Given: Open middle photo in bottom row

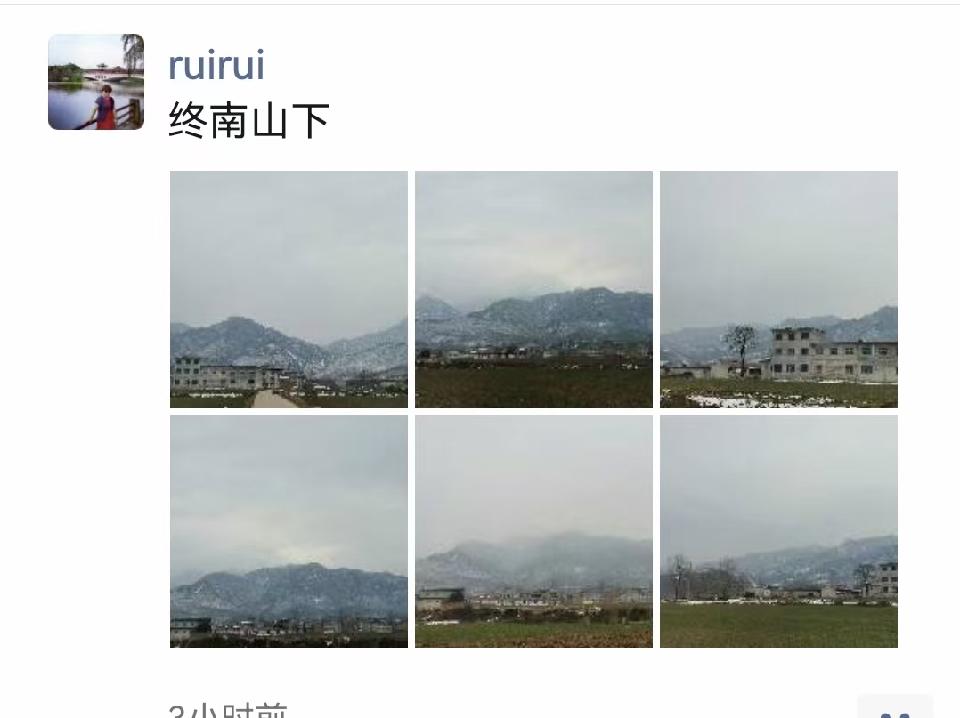Looking at the screenshot, I should tap(534, 531).
